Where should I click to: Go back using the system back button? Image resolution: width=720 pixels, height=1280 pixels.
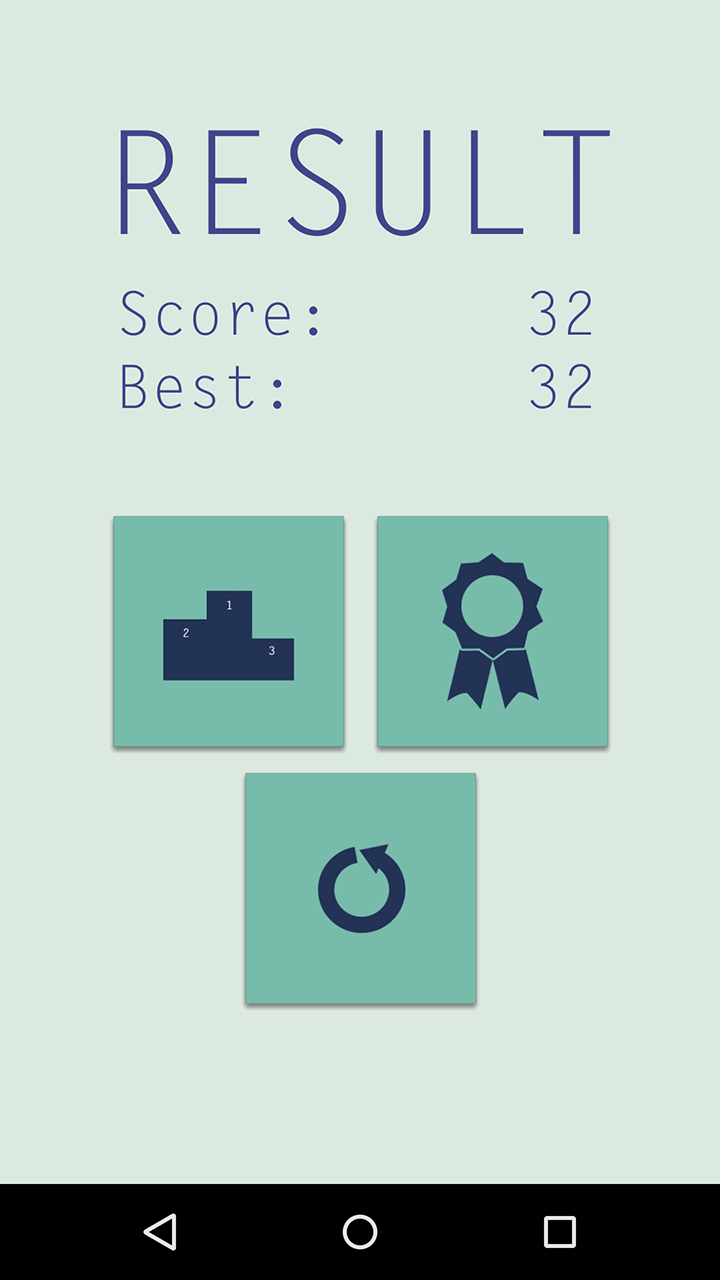pos(160,1231)
